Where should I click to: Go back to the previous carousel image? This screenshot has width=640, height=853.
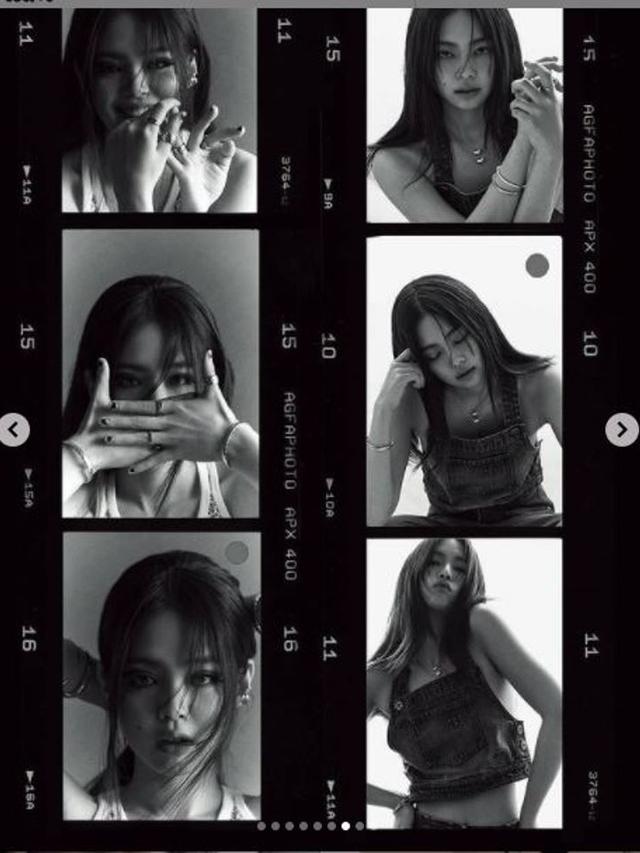[14, 430]
